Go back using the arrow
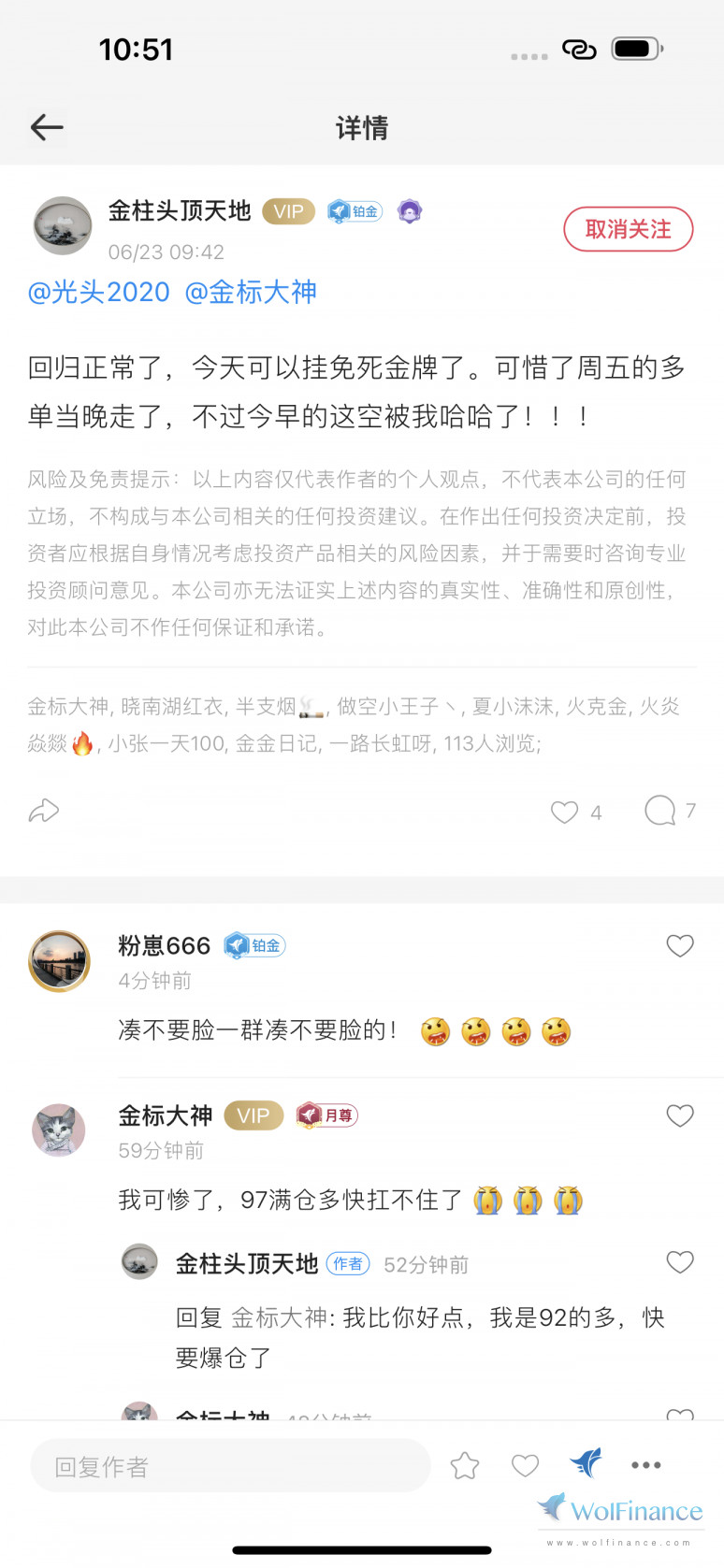 point(47,127)
